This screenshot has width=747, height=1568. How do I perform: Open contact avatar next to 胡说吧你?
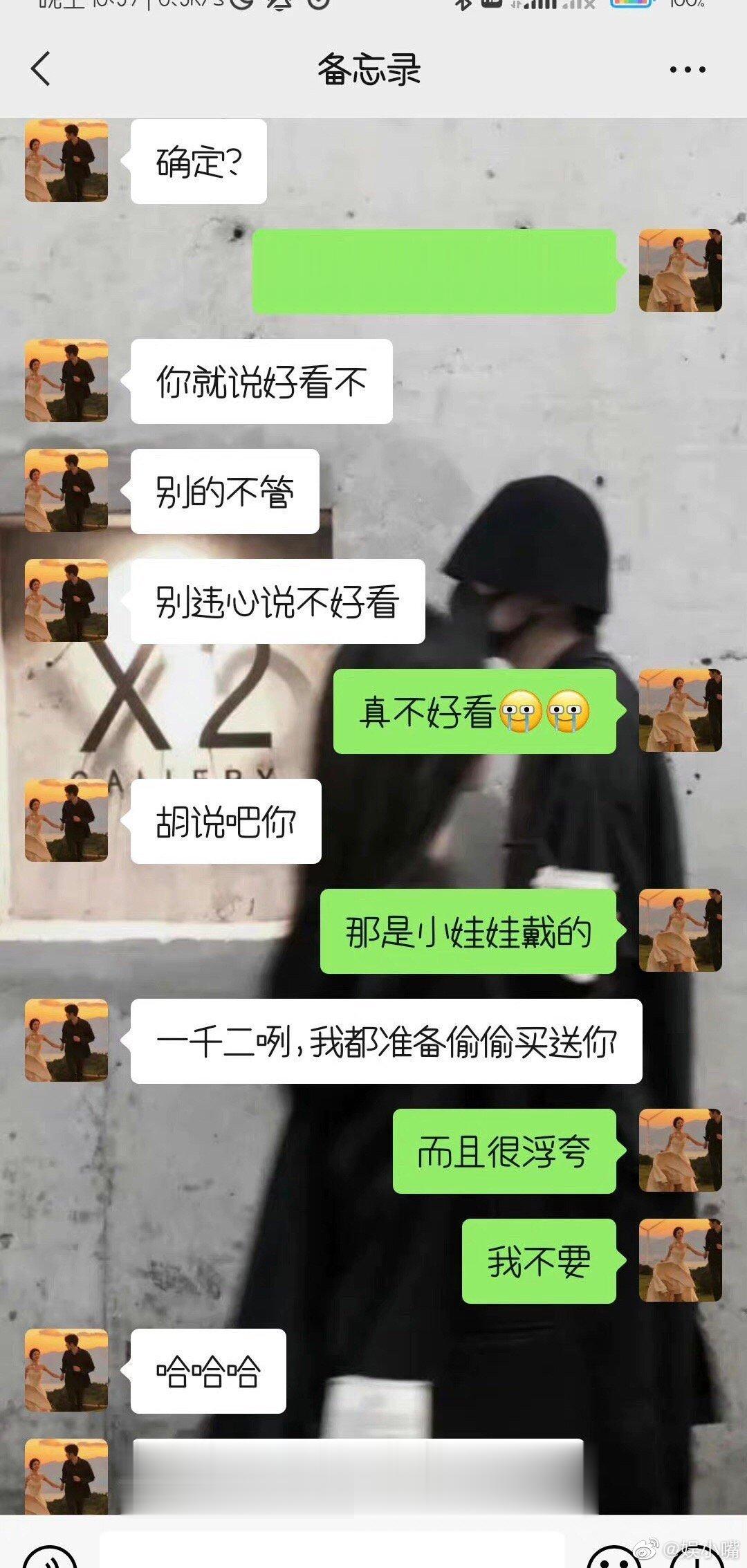coord(66,821)
